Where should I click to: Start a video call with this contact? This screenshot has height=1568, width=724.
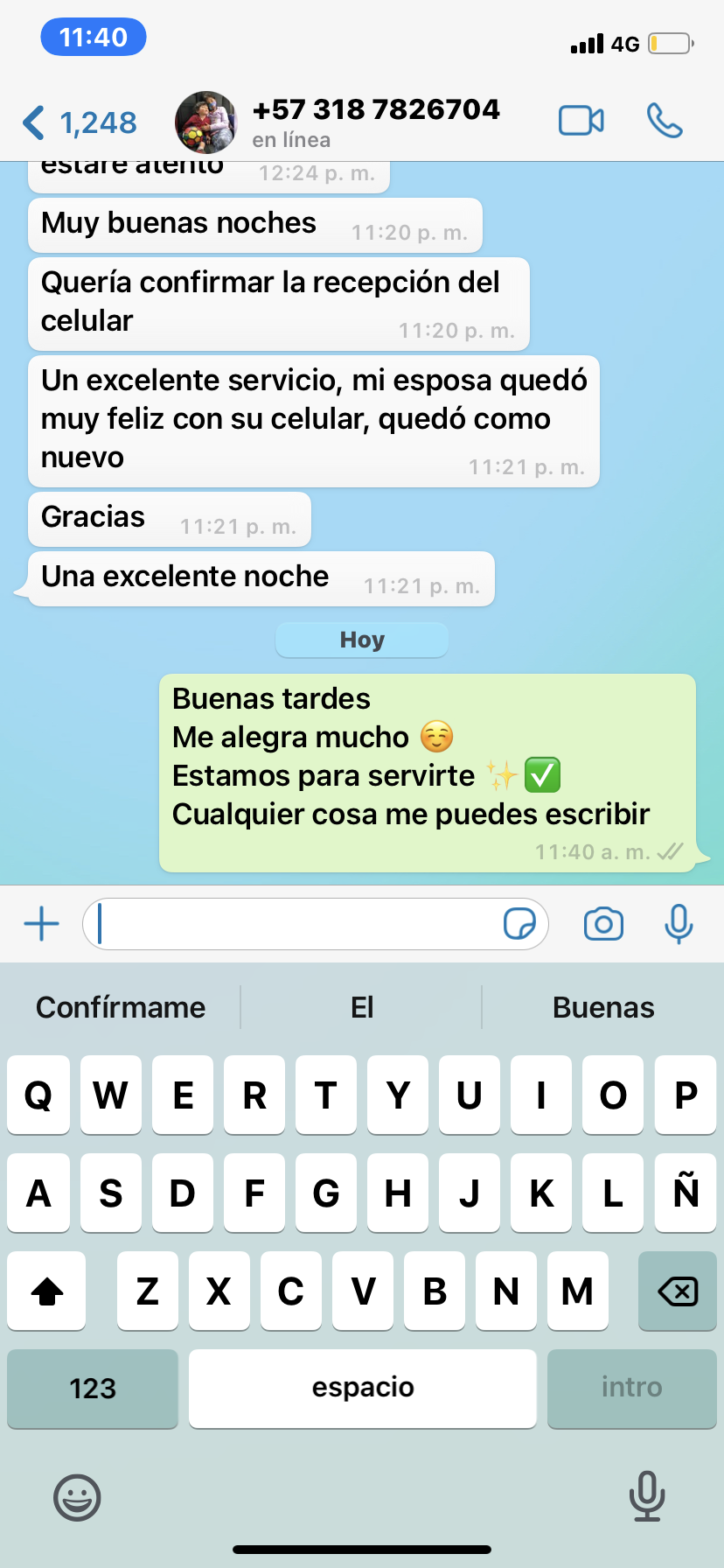pyautogui.click(x=581, y=121)
